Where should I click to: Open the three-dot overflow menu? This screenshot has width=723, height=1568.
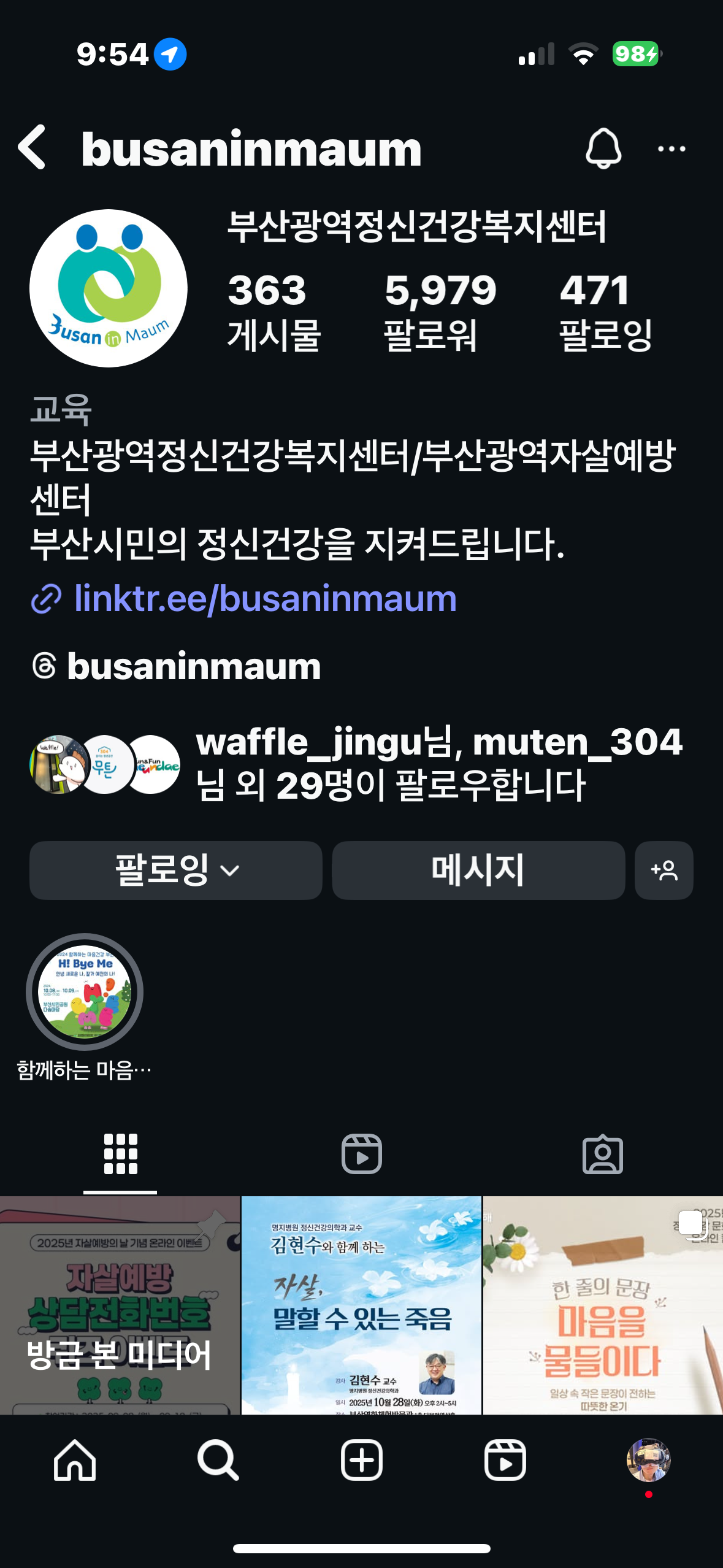671,148
